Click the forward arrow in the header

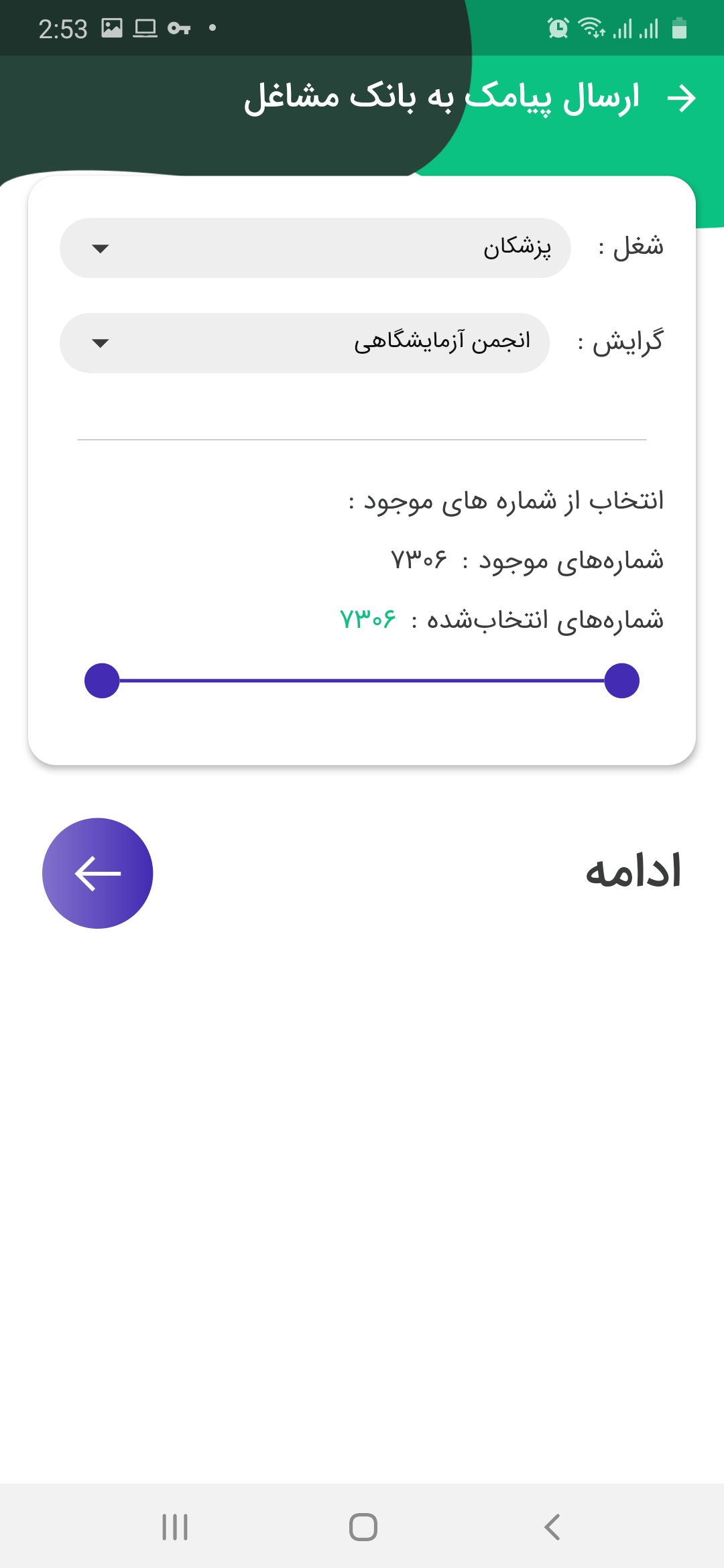point(682,99)
